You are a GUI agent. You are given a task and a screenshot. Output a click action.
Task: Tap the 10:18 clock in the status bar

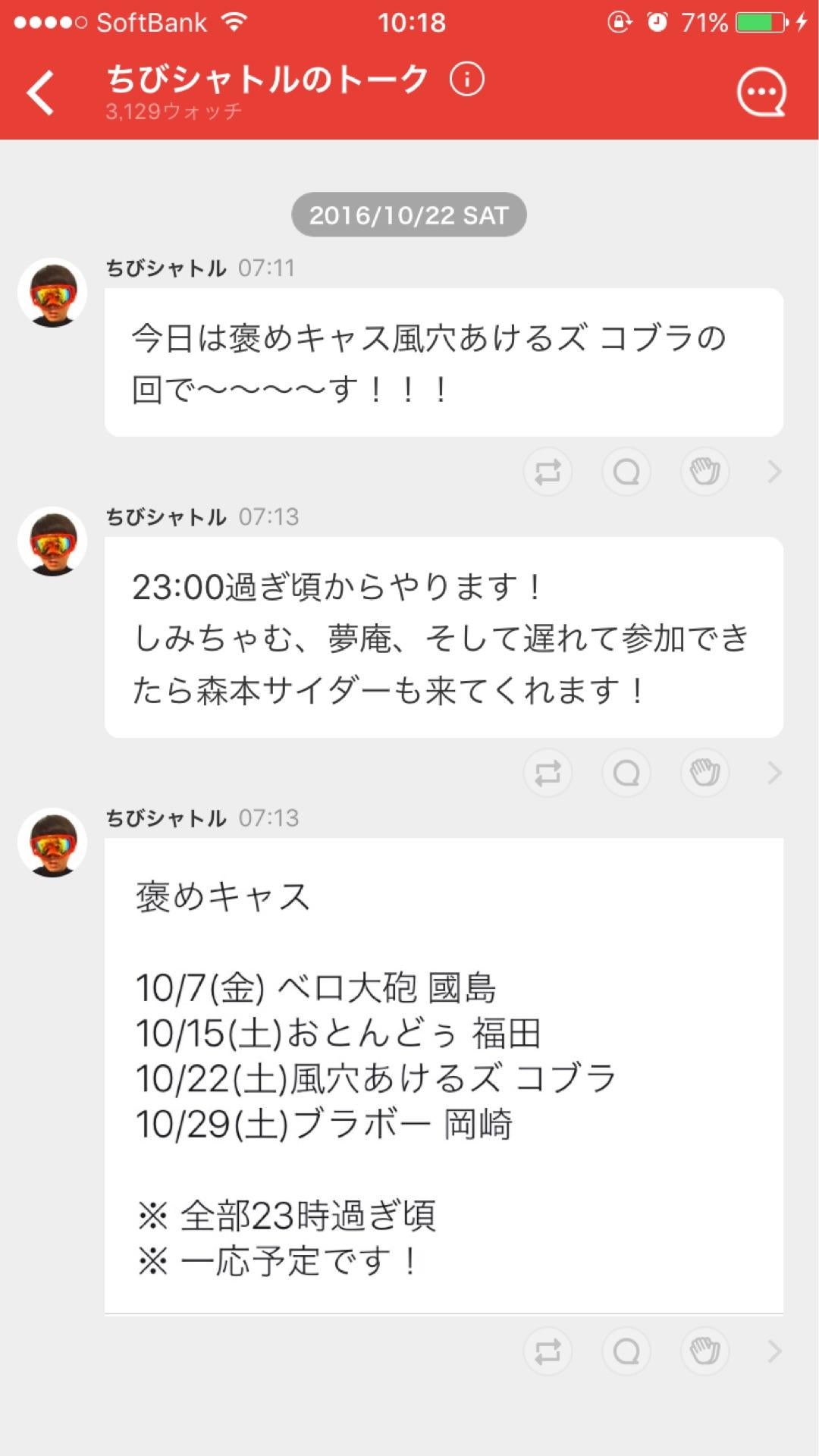click(409, 23)
